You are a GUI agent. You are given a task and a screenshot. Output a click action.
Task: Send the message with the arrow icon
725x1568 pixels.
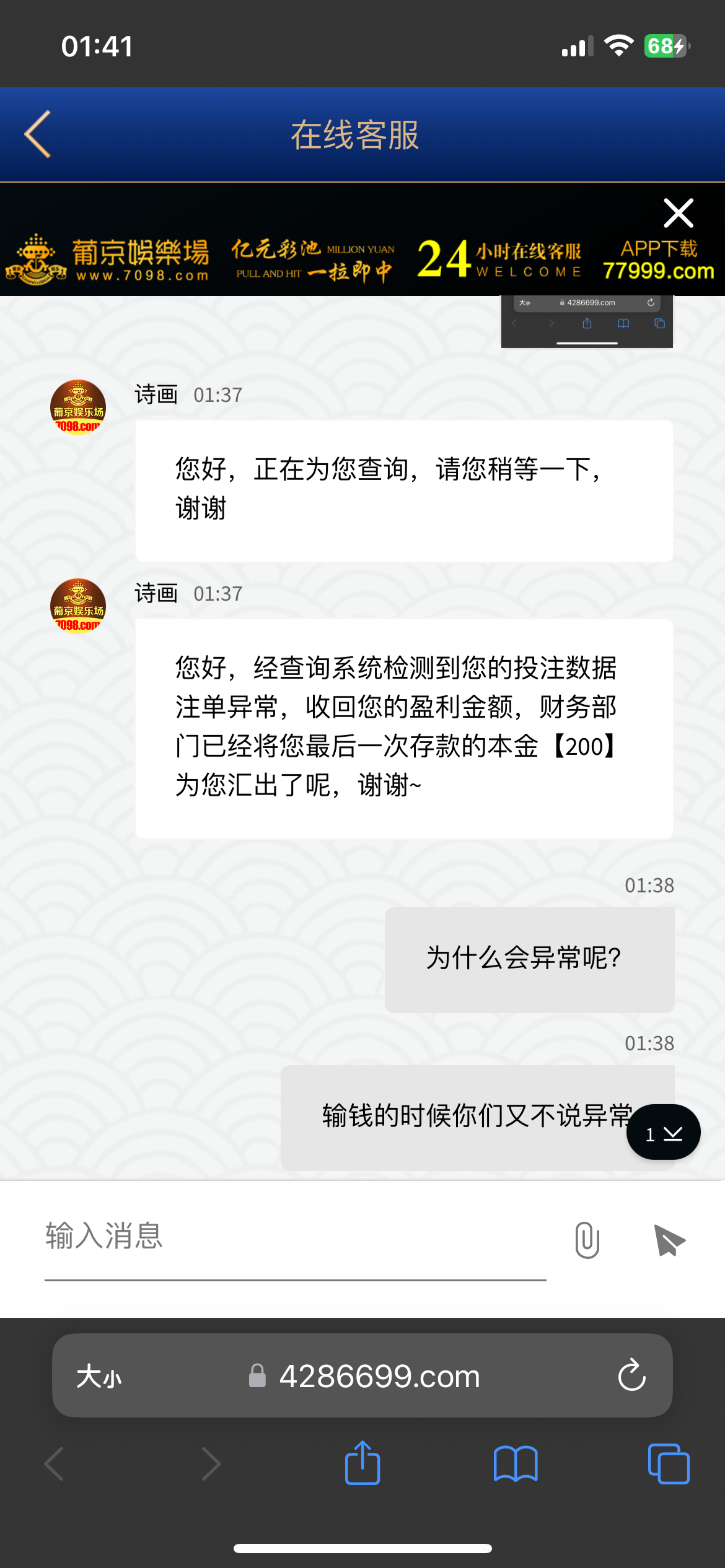669,1240
